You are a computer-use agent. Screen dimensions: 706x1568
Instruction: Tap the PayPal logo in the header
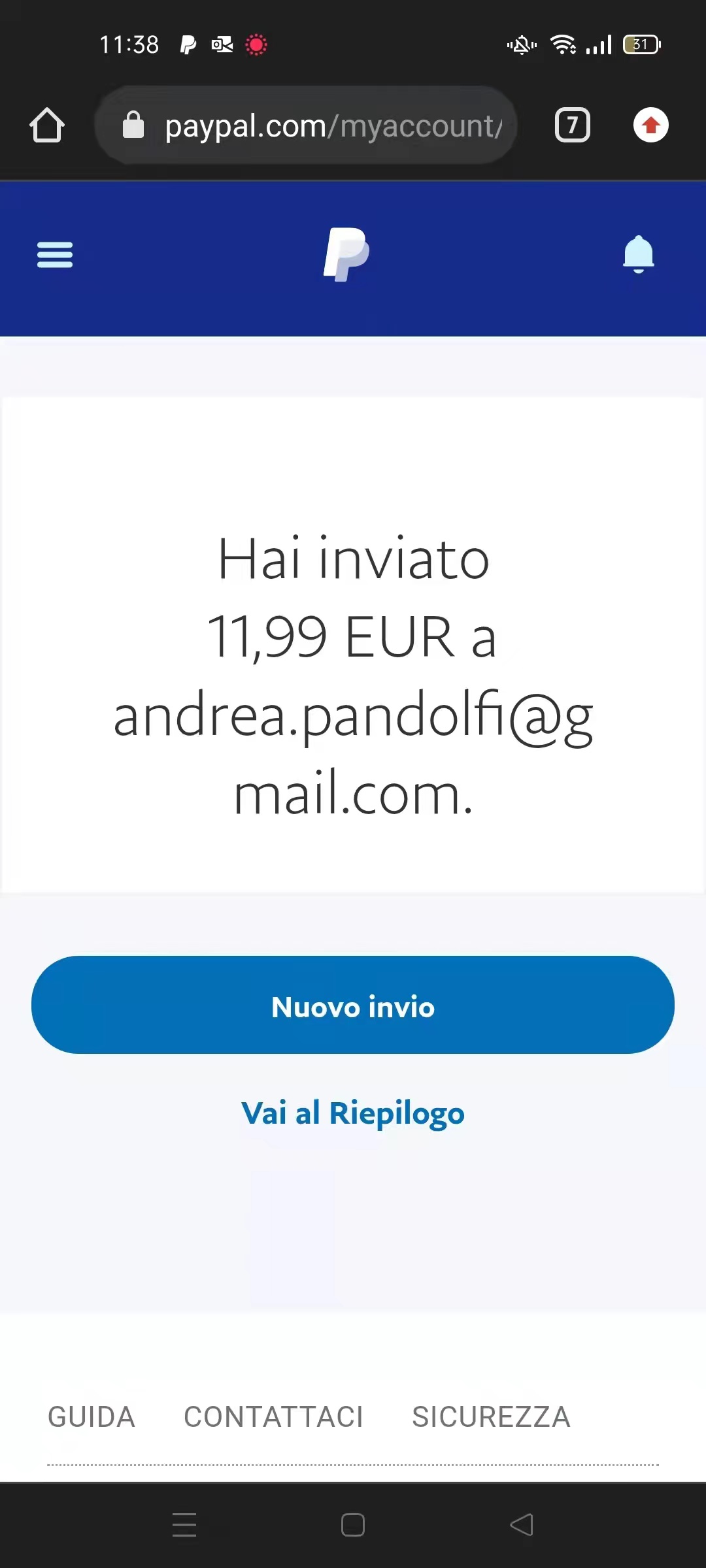346,254
